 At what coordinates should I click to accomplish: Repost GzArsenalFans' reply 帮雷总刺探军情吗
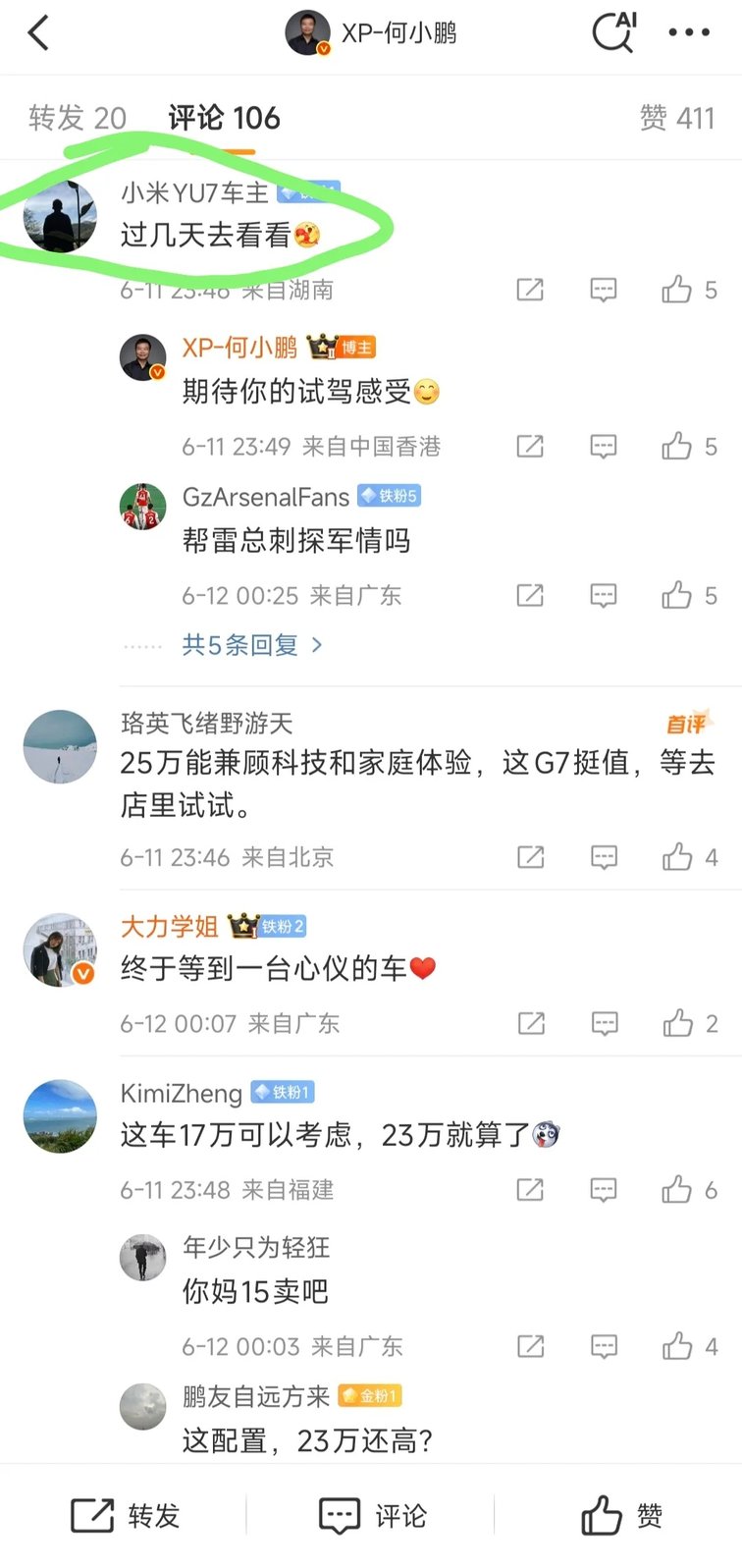530,595
